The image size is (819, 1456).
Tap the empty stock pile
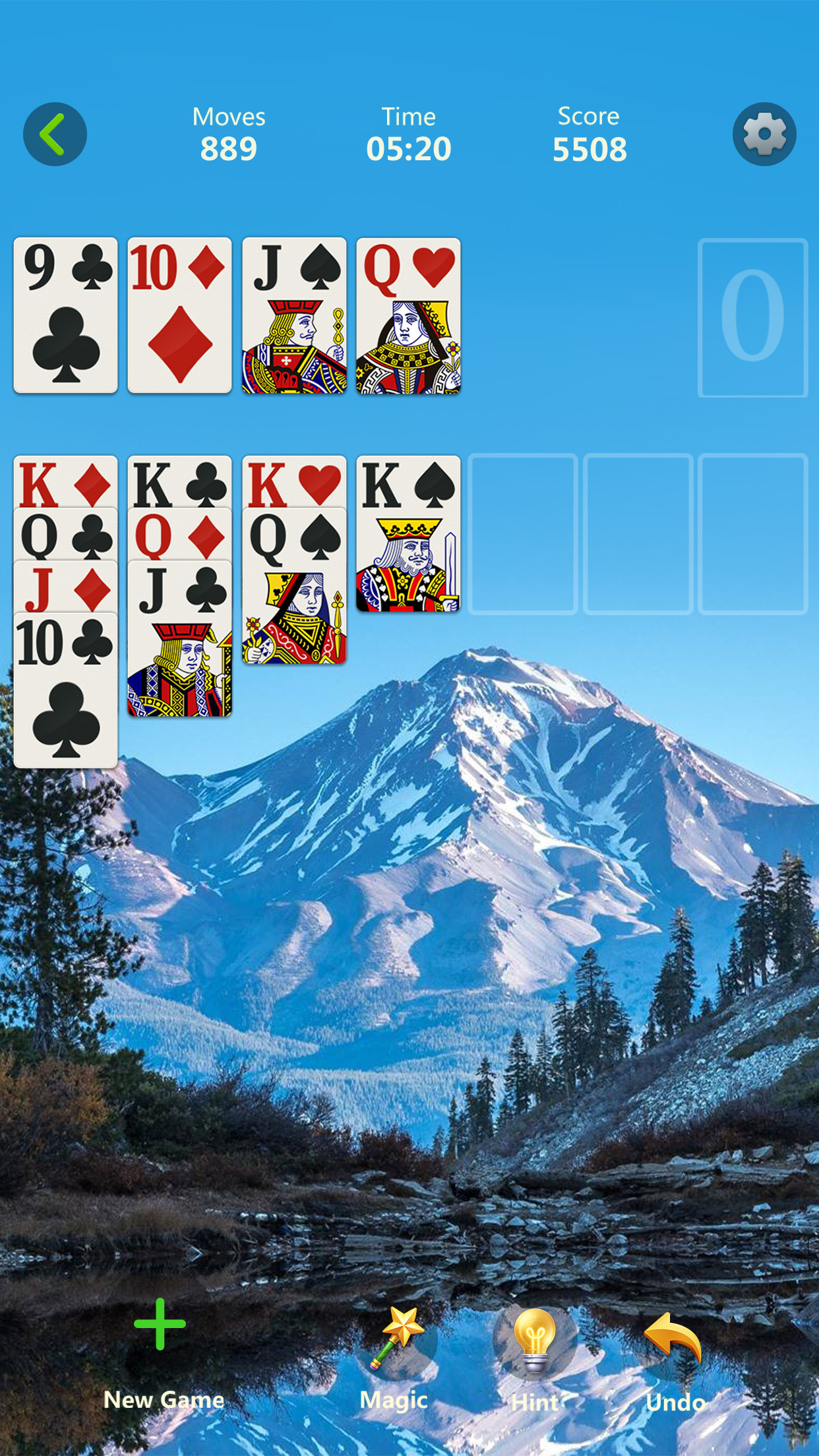pyautogui.click(x=752, y=317)
